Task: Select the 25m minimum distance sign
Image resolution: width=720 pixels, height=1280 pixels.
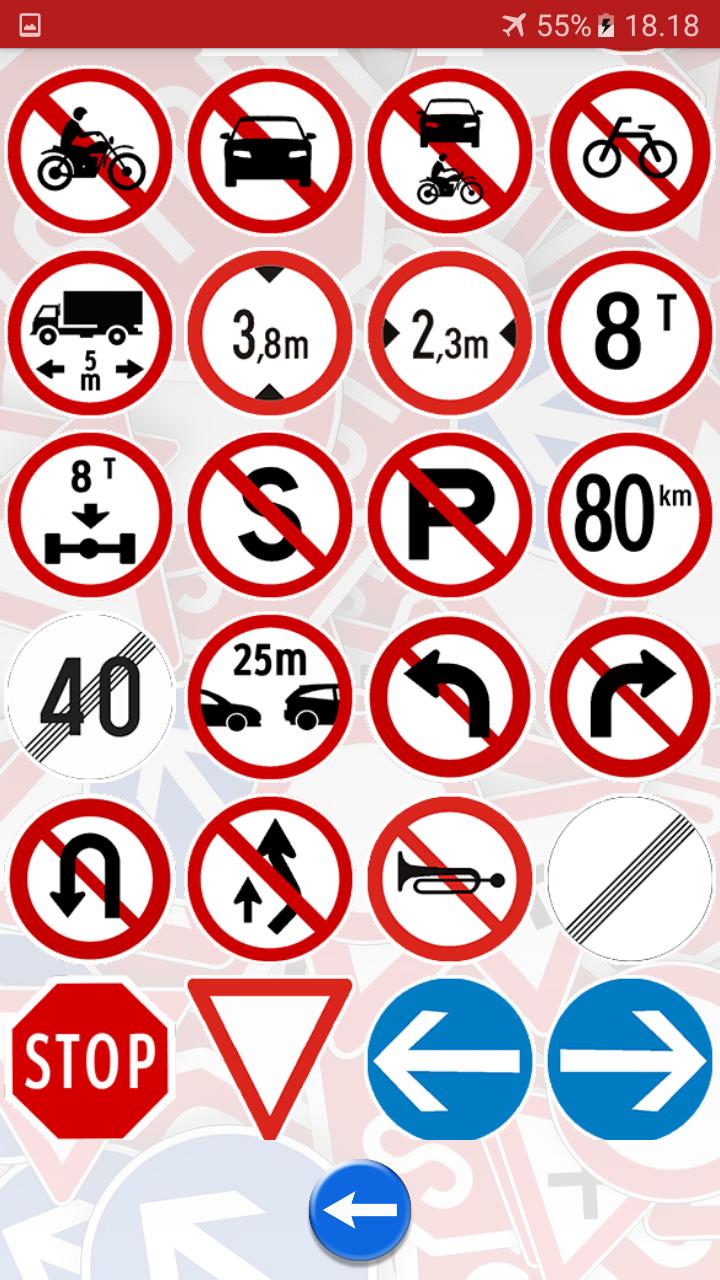Action: (270, 697)
